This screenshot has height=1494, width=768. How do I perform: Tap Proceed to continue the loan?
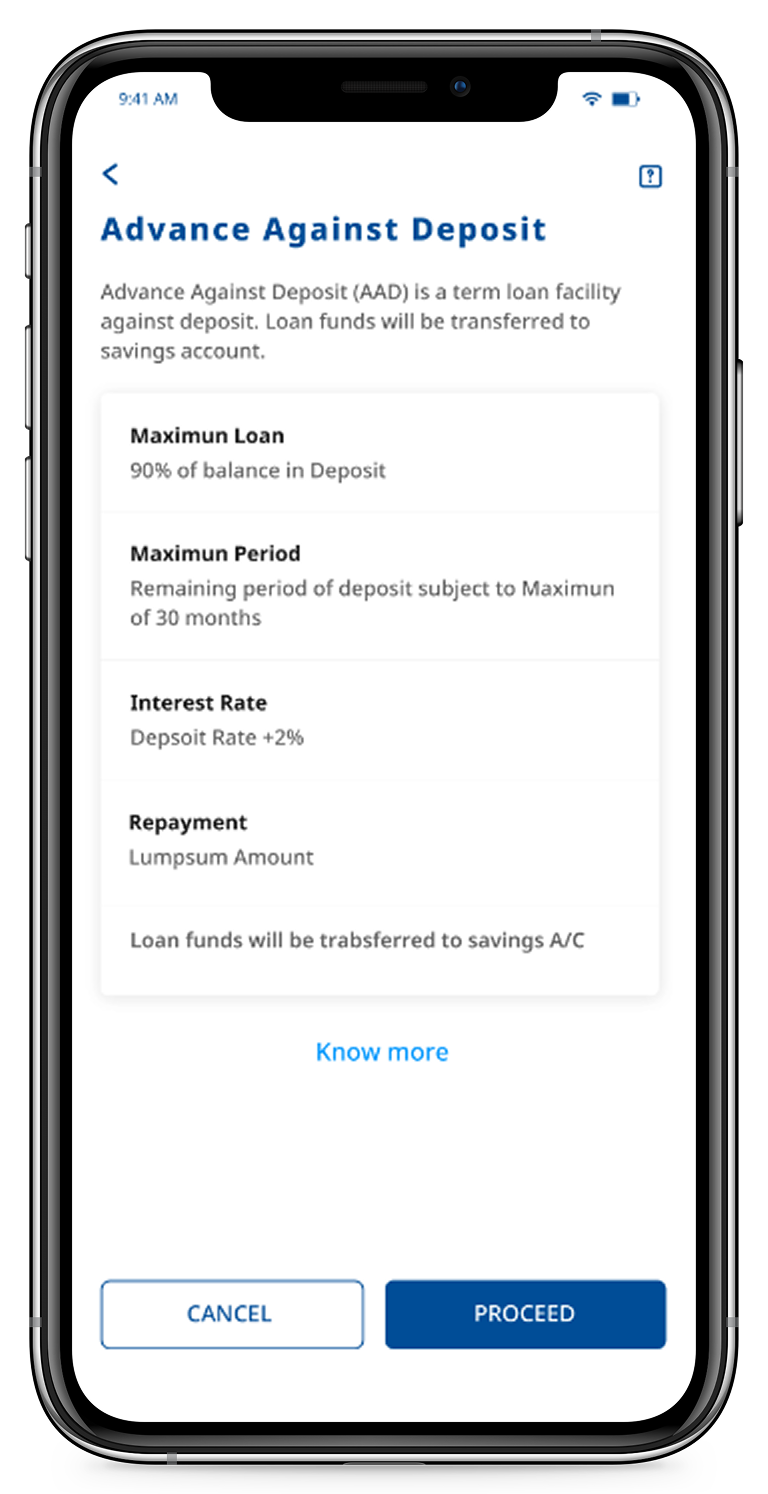point(525,1314)
